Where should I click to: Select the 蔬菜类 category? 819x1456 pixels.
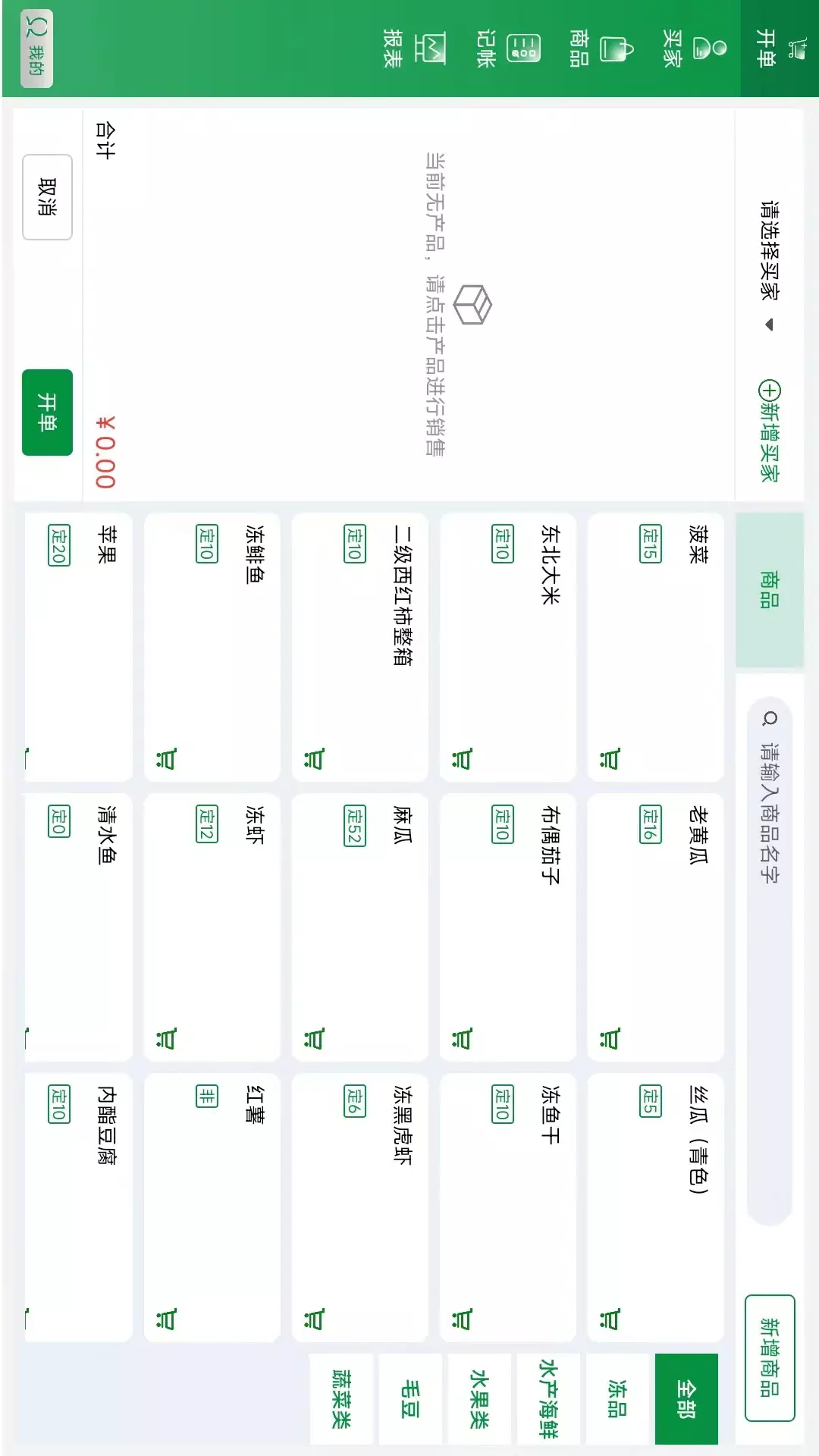click(341, 1398)
